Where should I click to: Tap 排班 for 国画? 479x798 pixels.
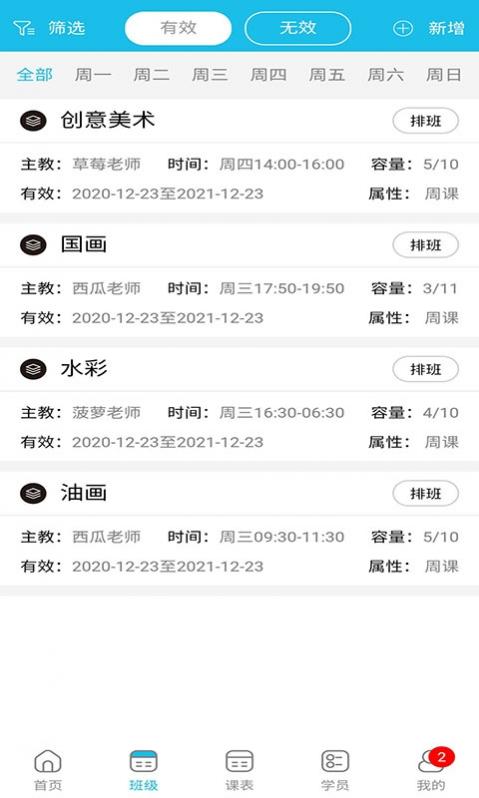coord(426,245)
